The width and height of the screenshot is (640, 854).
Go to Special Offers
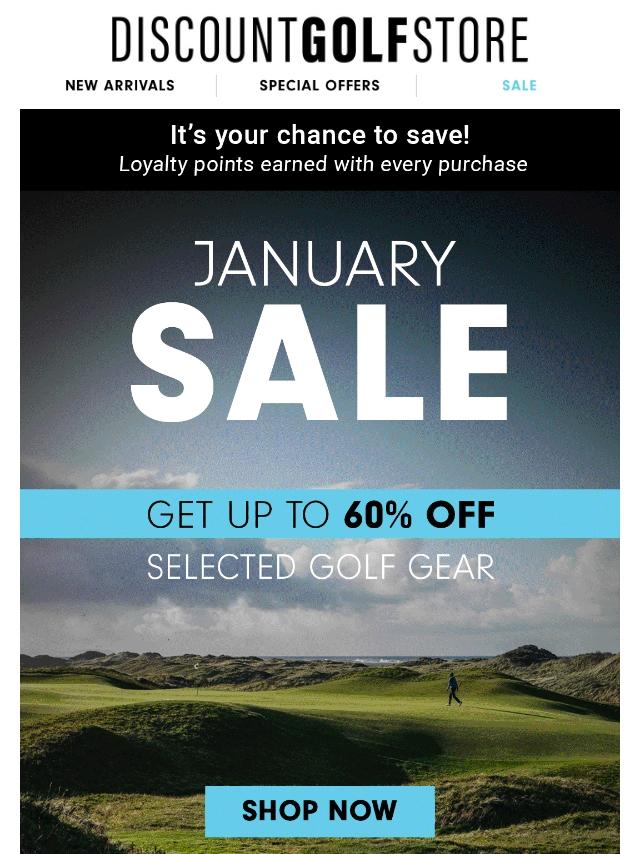(x=319, y=86)
